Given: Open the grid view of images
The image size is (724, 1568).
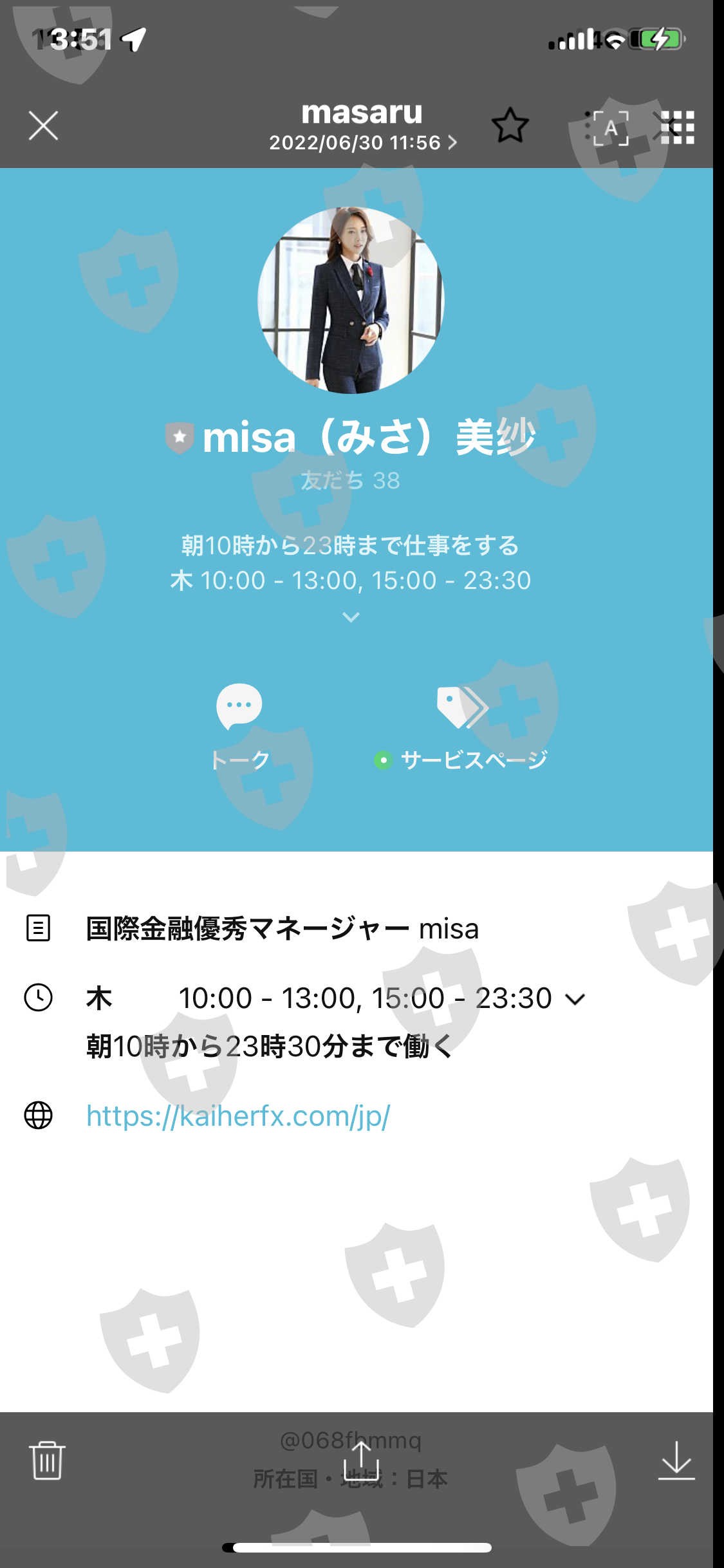Looking at the screenshot, I should click(x=678, y=127).
